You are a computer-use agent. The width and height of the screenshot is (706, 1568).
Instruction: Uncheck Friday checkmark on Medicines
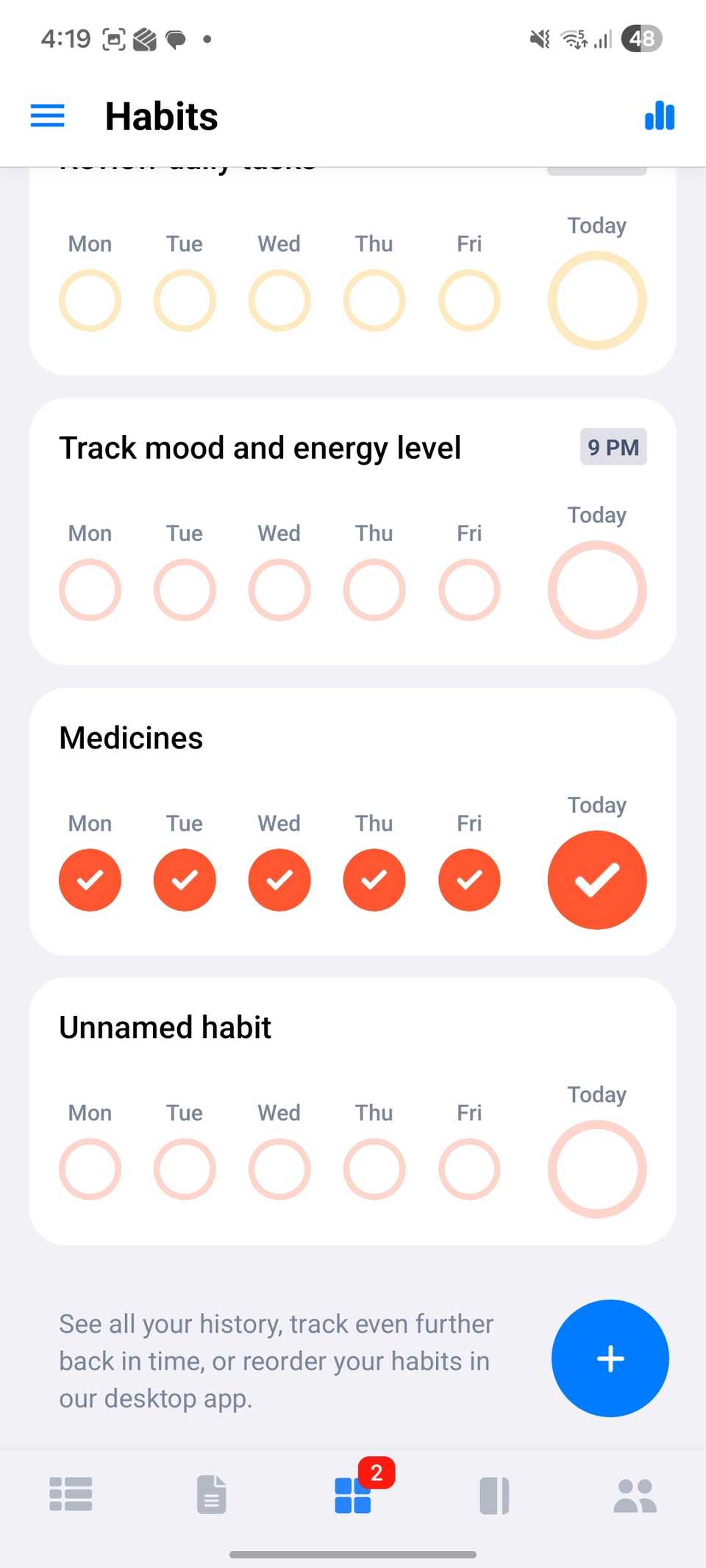click(x=468, y=880)
